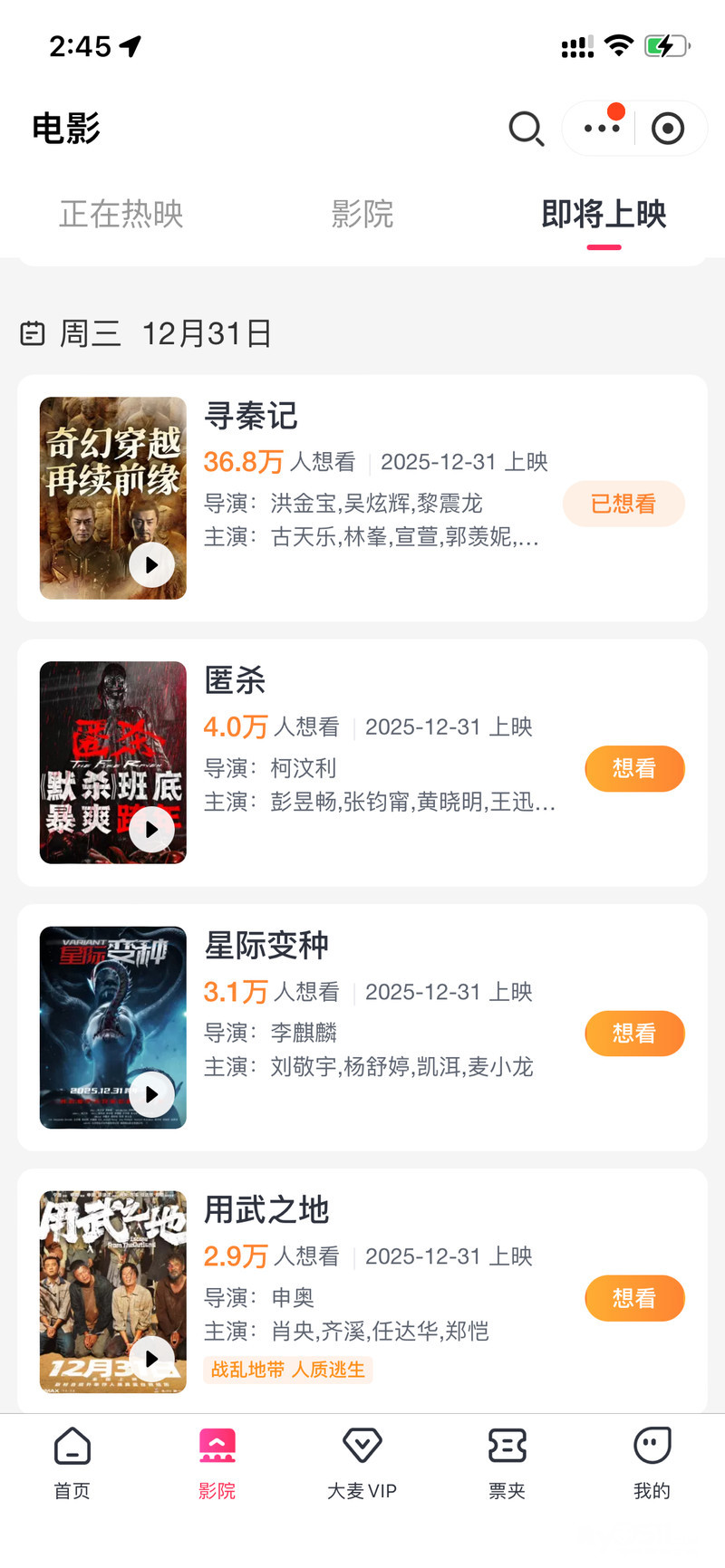Screen dimensions: 725x1568
Task: Mark 匿杀 as 想看
Action: click(634, 769)
